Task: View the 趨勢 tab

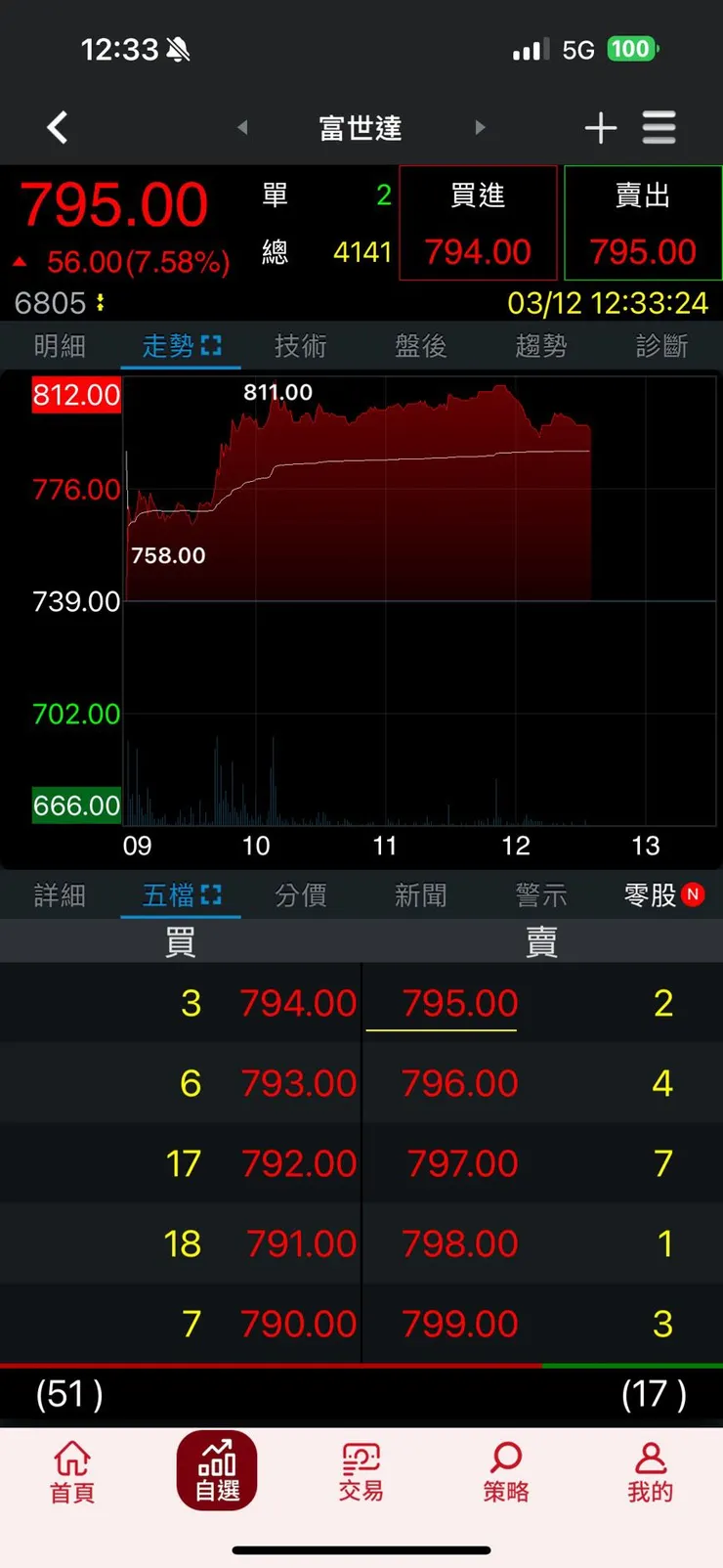Action: (x=541, y=346)
